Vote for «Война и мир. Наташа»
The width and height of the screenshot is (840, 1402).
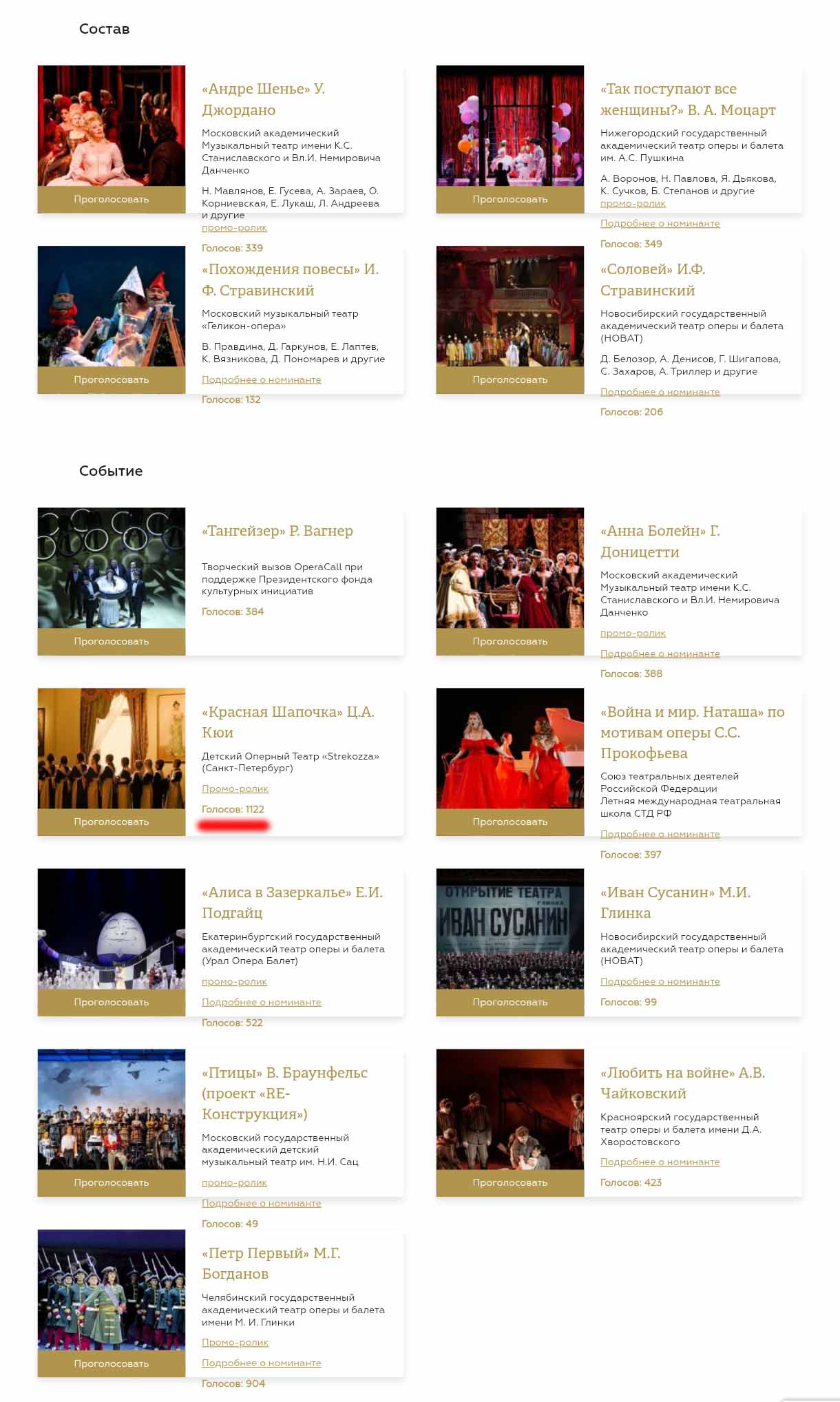(510, 822)
